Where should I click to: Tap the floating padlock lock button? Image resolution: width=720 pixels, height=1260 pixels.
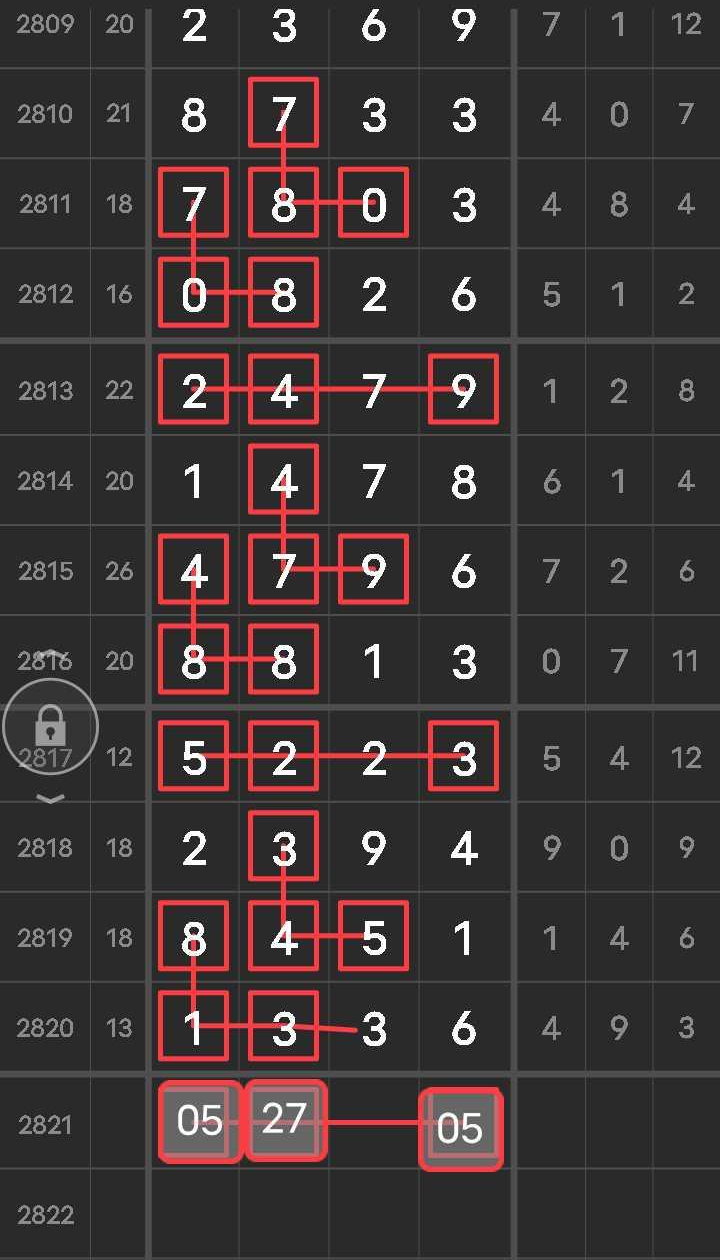[50, 725]
